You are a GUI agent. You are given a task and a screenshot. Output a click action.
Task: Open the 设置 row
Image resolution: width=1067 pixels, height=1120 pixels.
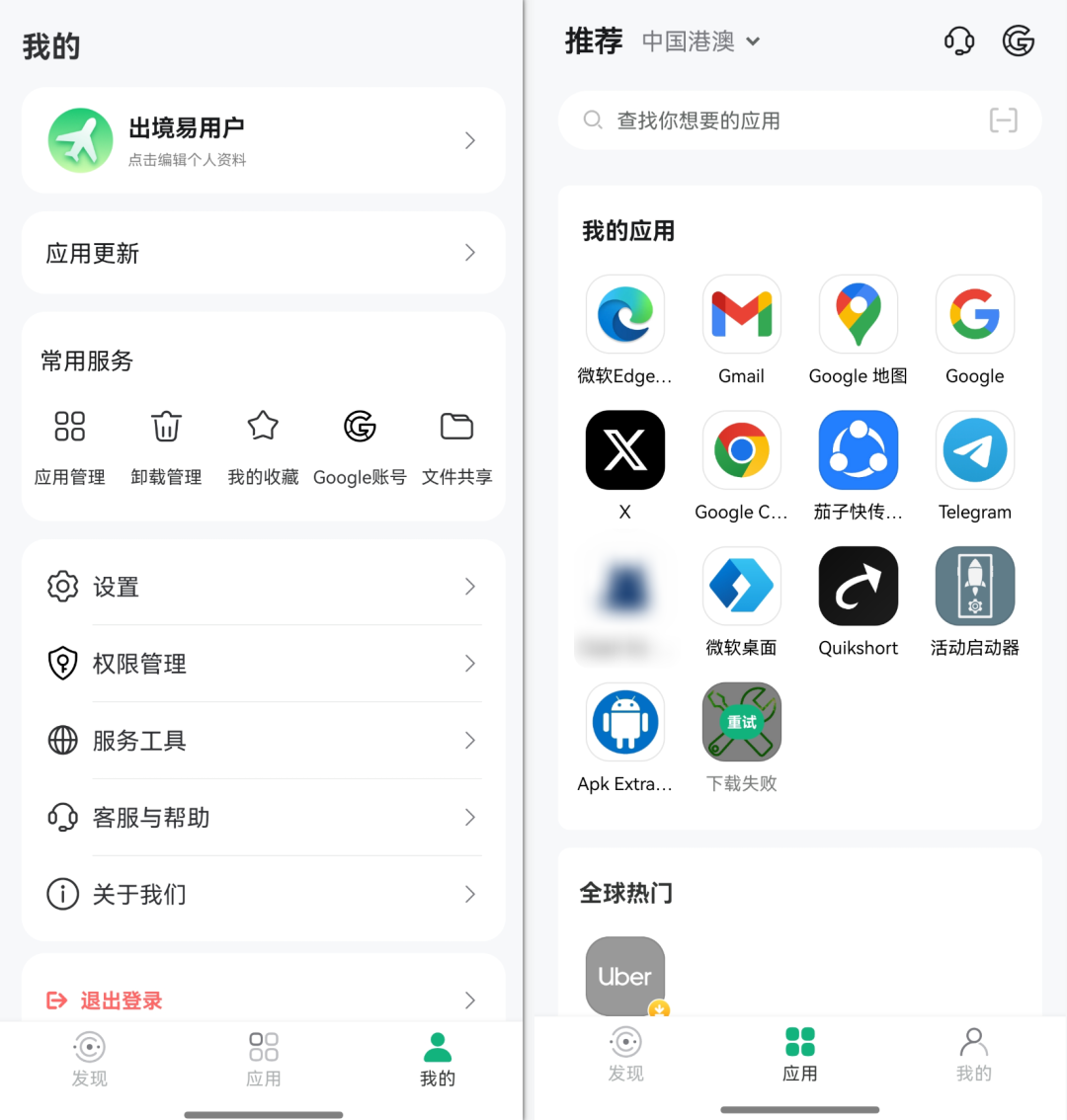point(263,587)
